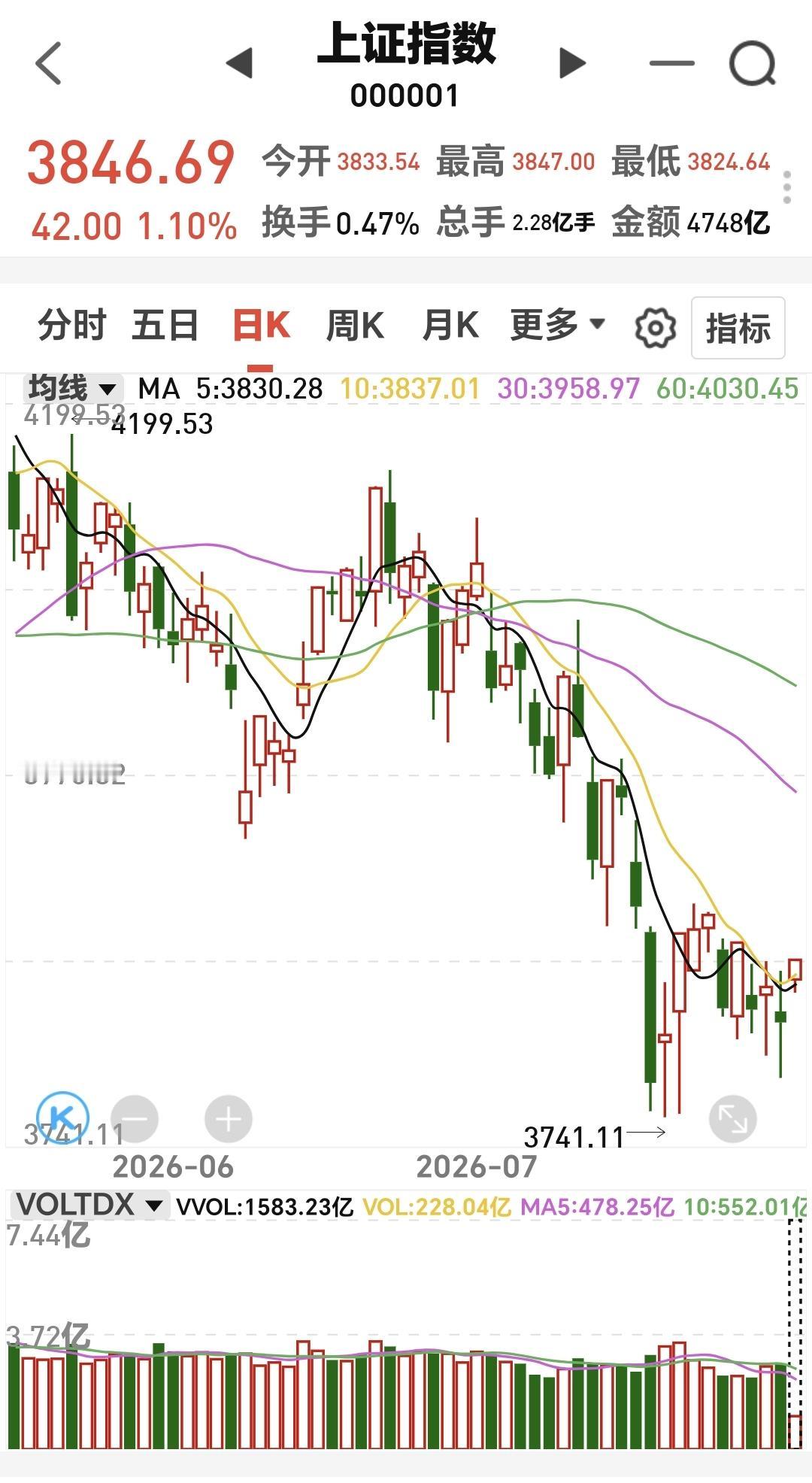Open the three-dot more quotes menu
812x1483 pixels.
(x=787, y=187)
